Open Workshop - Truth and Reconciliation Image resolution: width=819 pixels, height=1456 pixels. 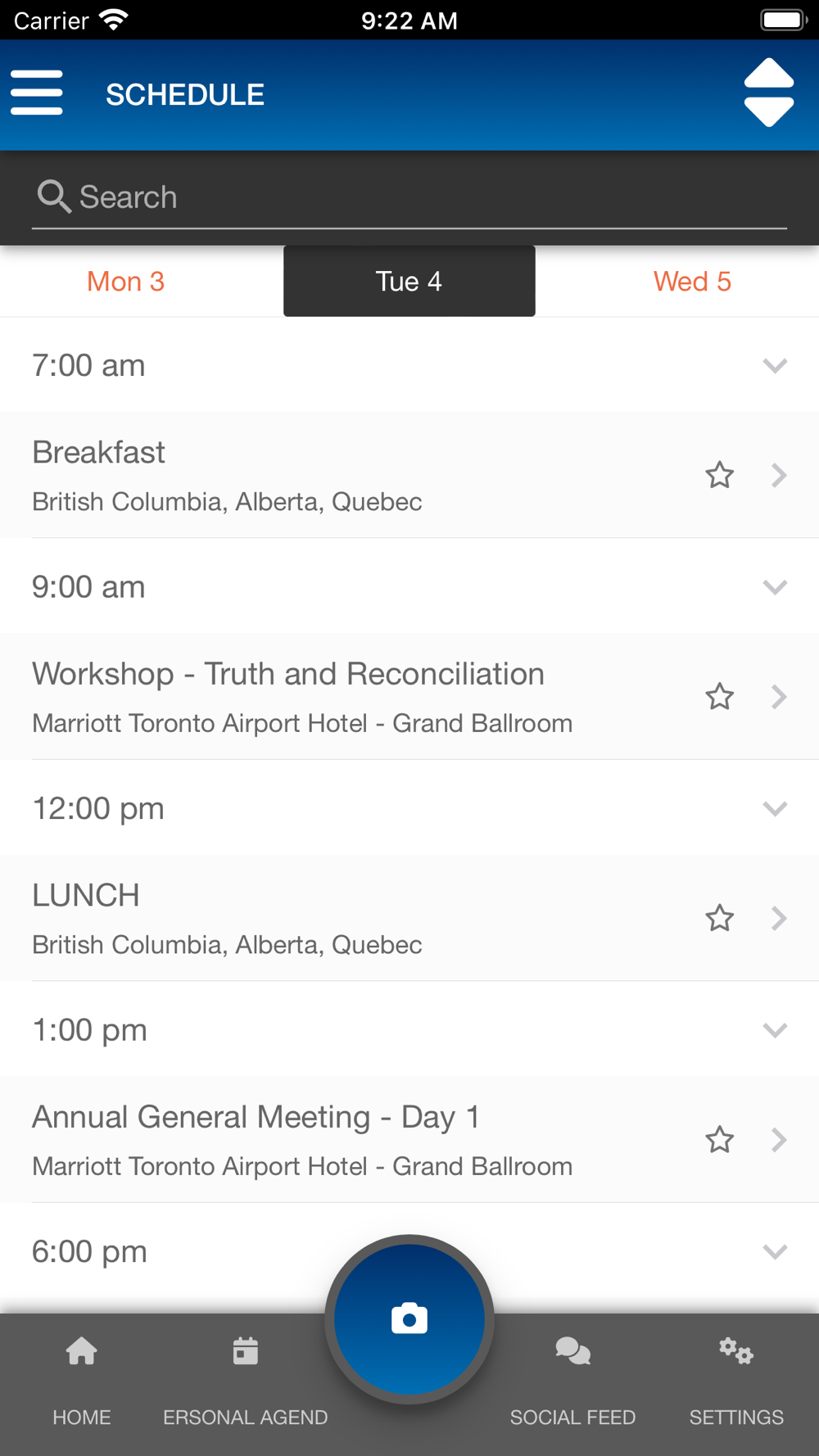coord(409,697)
